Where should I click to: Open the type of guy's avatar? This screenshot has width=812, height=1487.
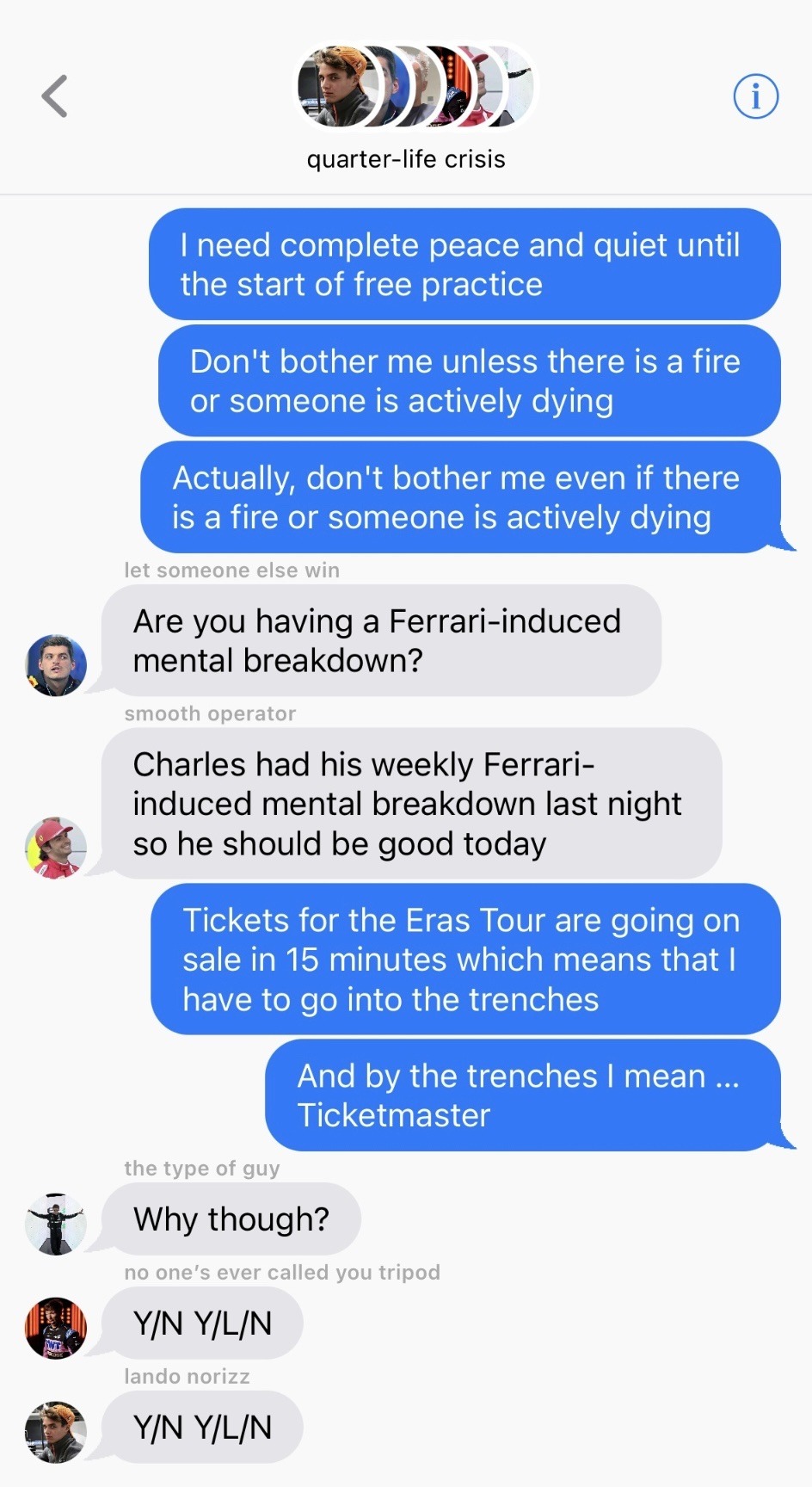point(56,1224)
